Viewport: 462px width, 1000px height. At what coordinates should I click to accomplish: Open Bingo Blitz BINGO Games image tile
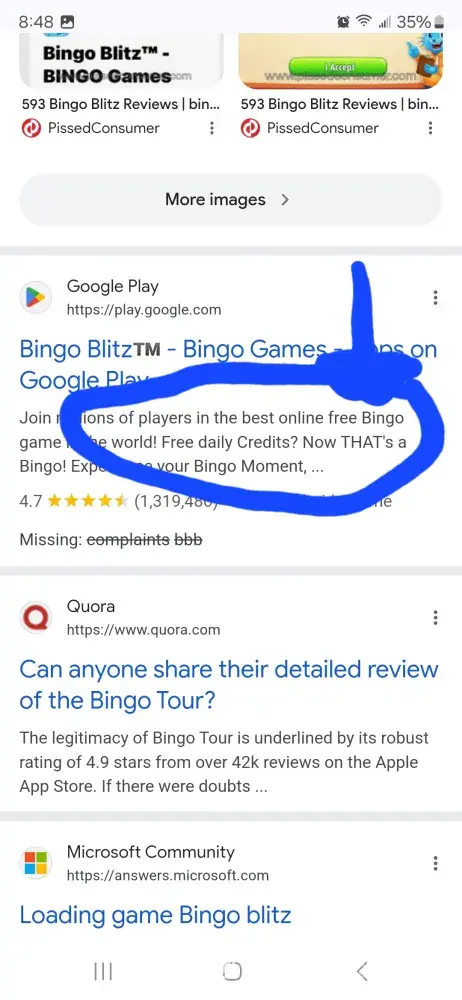[x=121, y=61]
